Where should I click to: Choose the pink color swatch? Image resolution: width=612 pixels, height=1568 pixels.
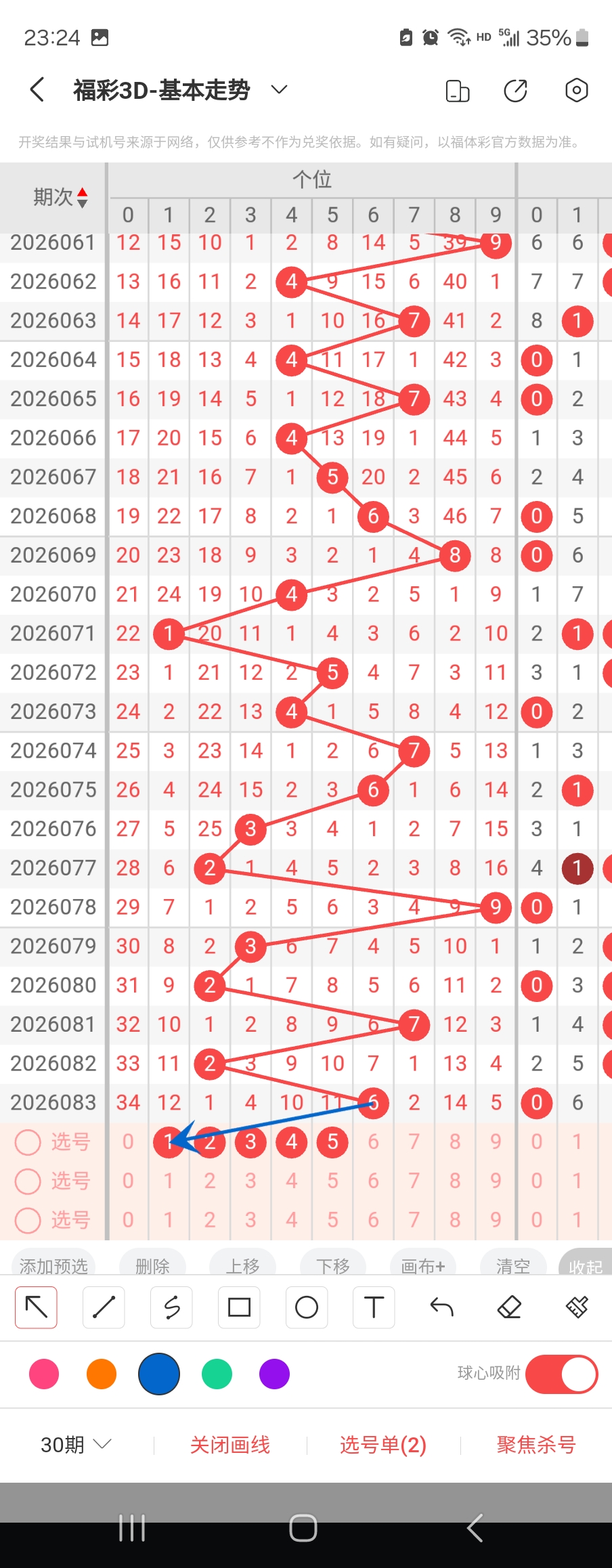pos(44,1374)
